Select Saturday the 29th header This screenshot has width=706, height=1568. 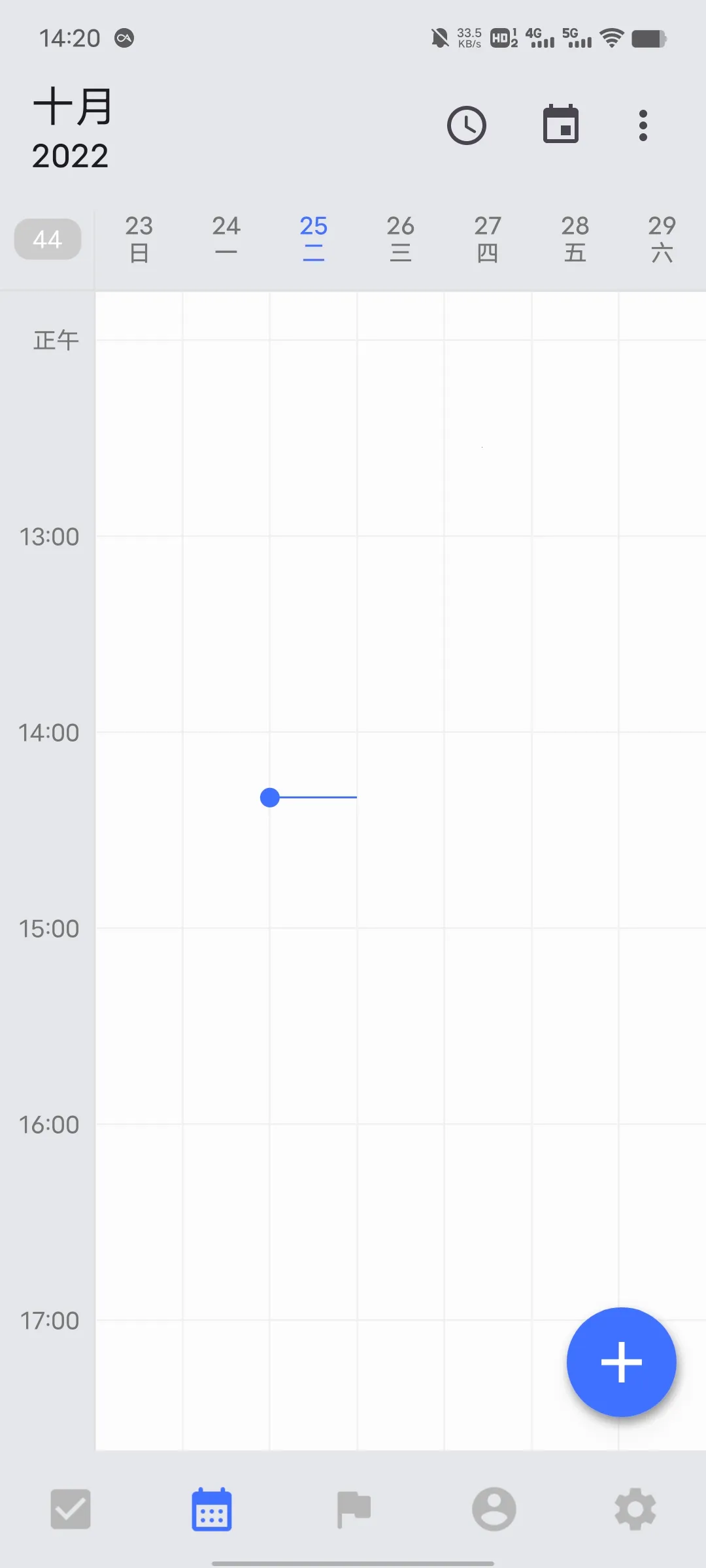(662, 238)
